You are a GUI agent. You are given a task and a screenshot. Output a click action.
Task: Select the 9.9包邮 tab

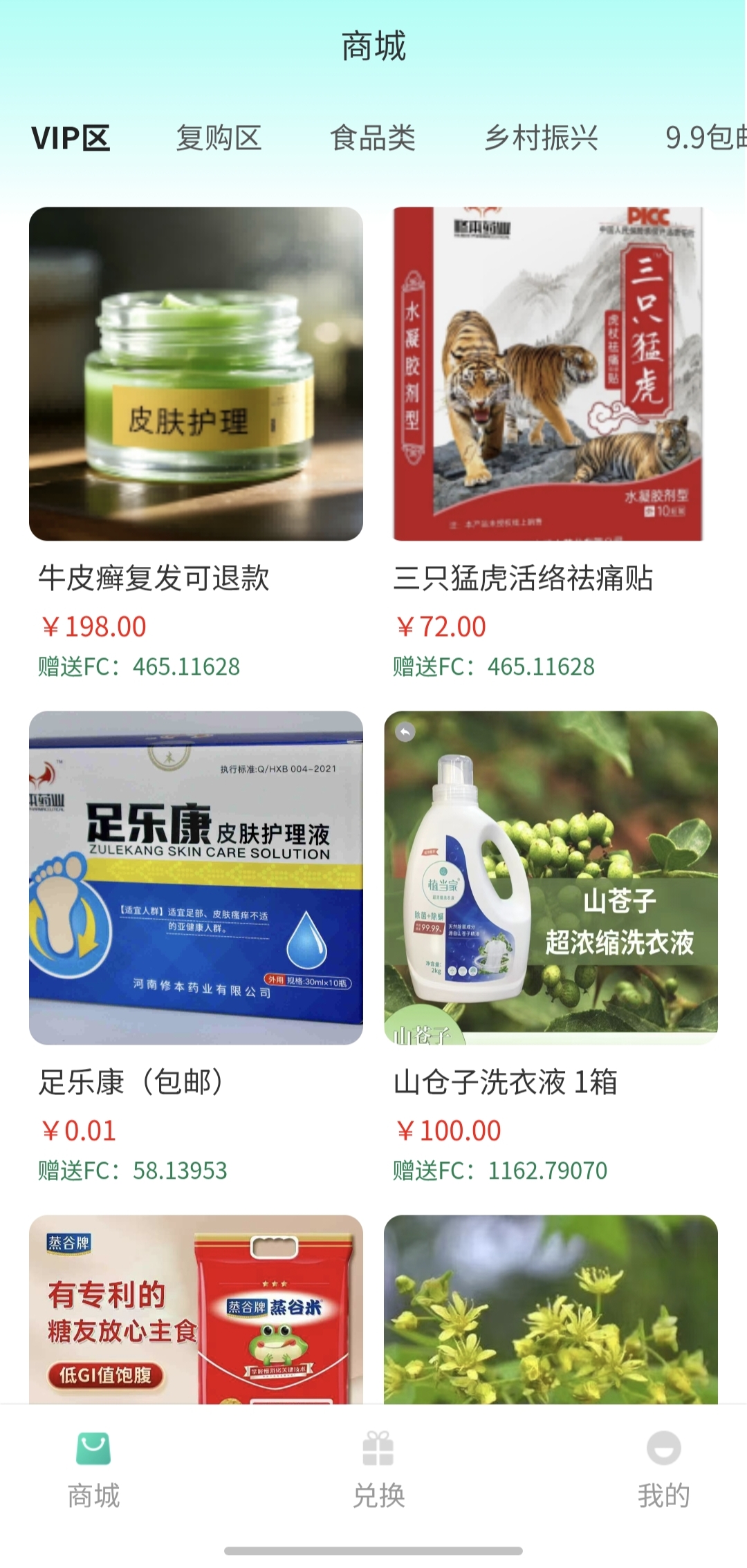(705, 138)
